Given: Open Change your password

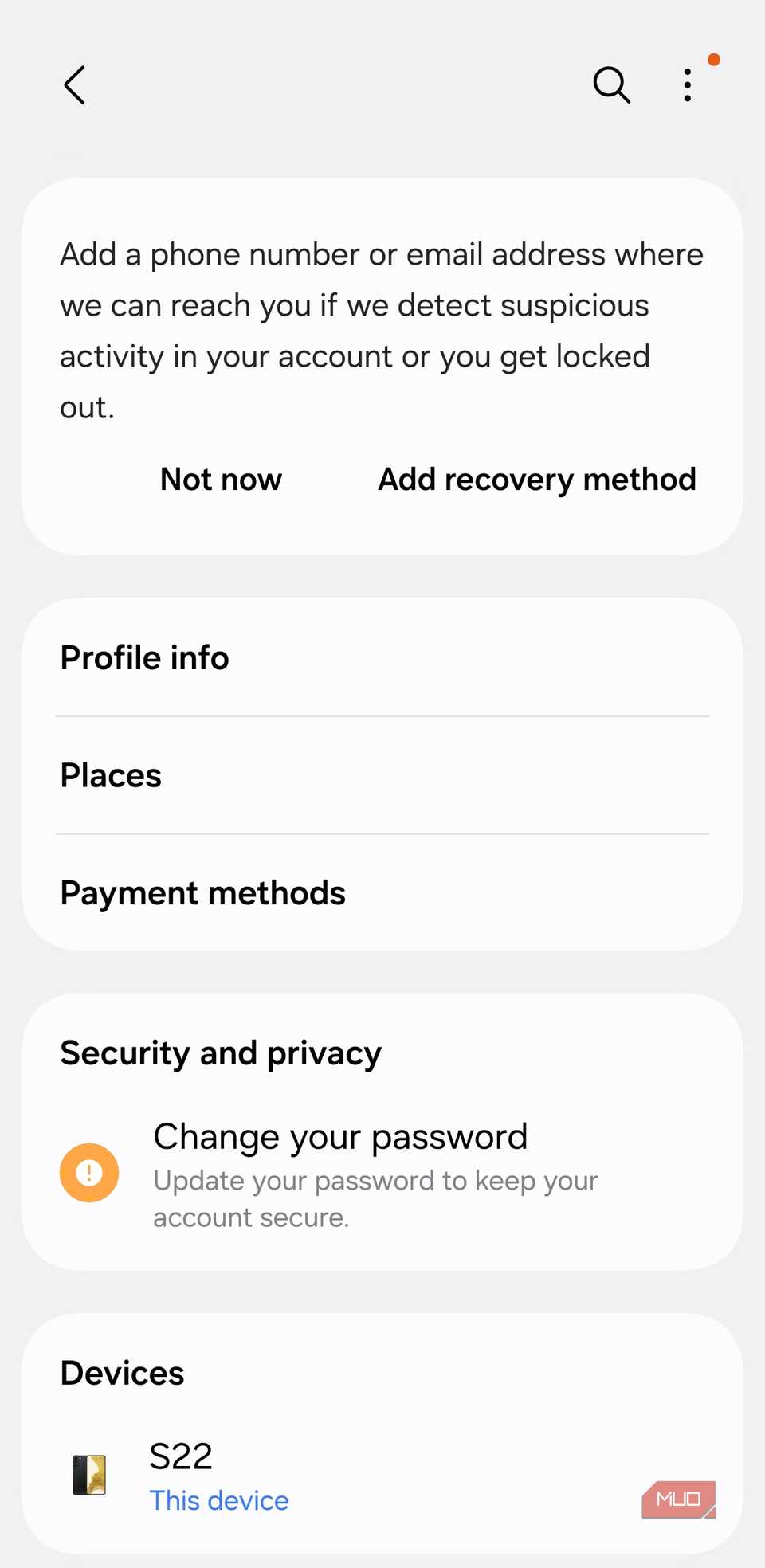Looking at the screenshot, I should tap(340, 1136).
